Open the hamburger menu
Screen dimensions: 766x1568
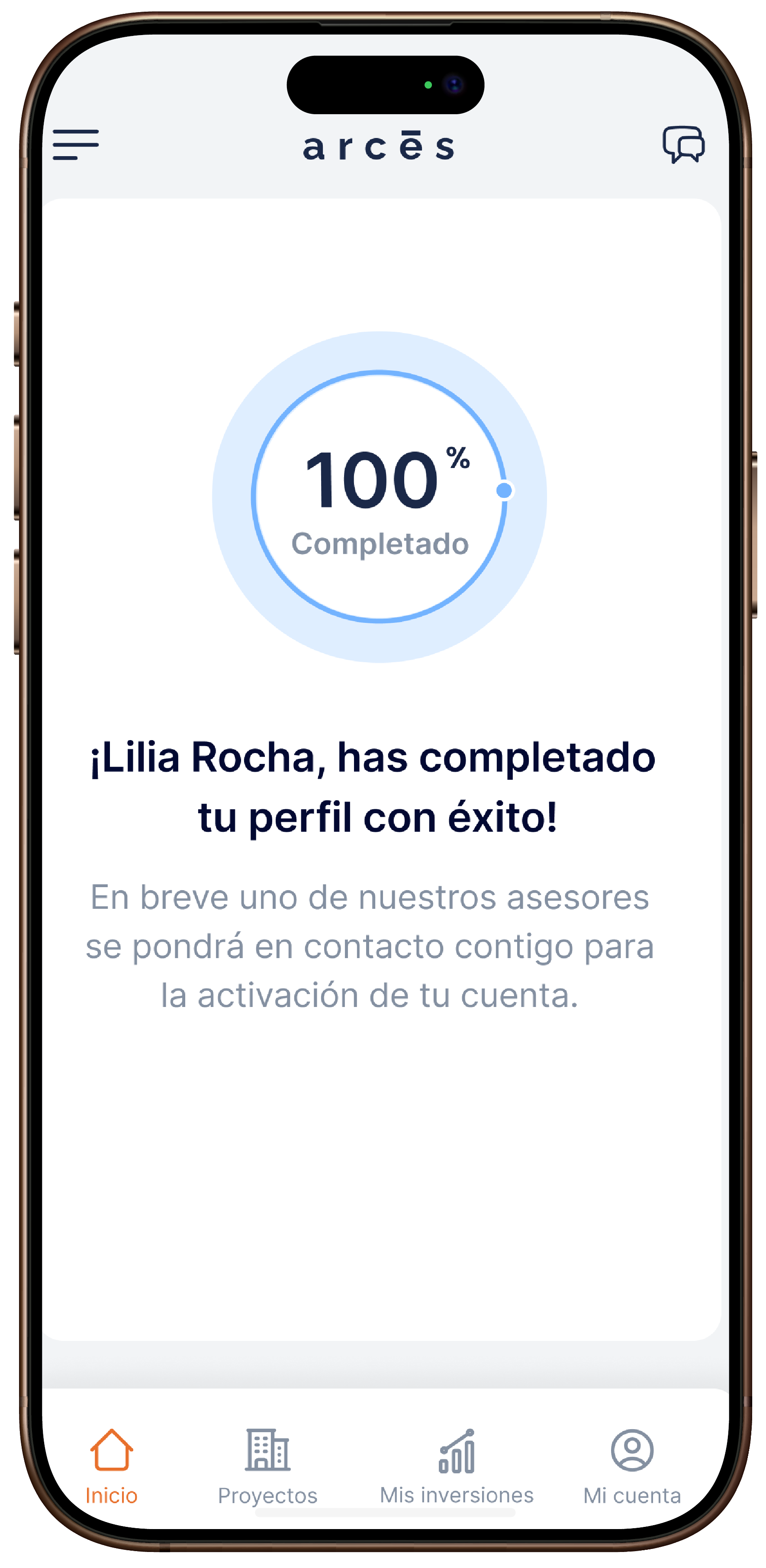coord(75,145)
